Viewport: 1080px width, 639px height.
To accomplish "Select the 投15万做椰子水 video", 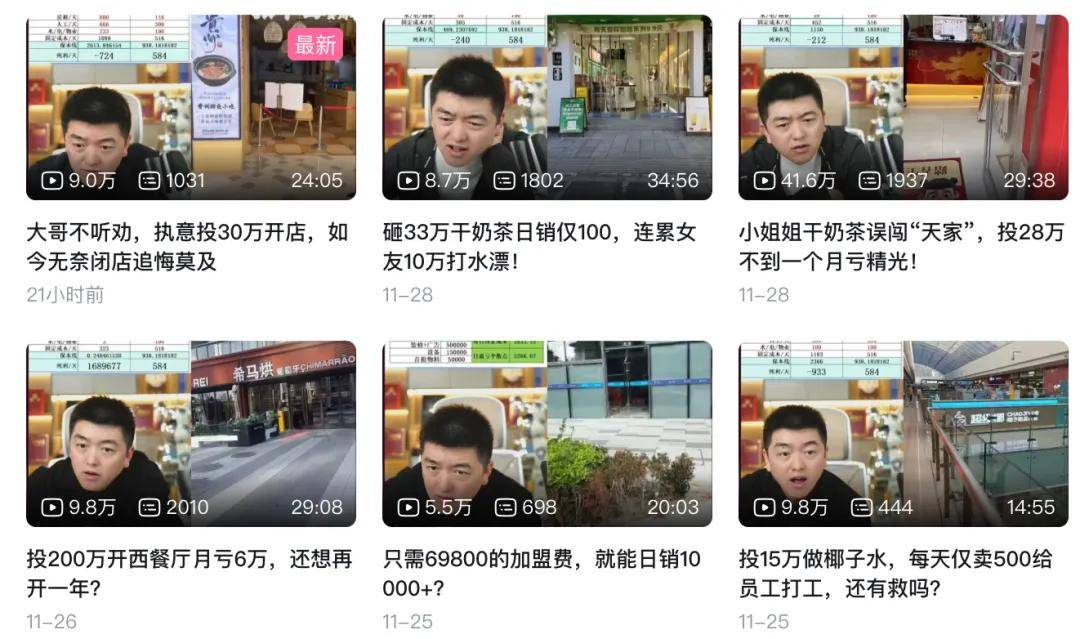I will (903, 433).
